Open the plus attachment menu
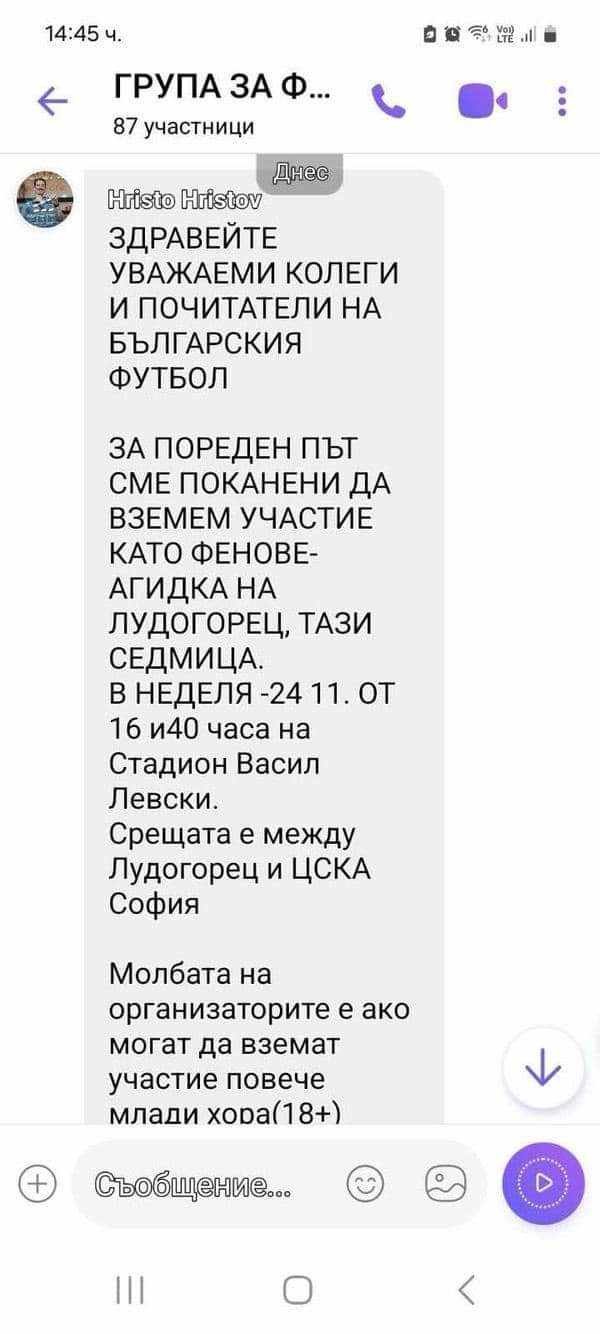Screen dimensions: 600x1334 pyautogui.click(x=37, y=1183)
